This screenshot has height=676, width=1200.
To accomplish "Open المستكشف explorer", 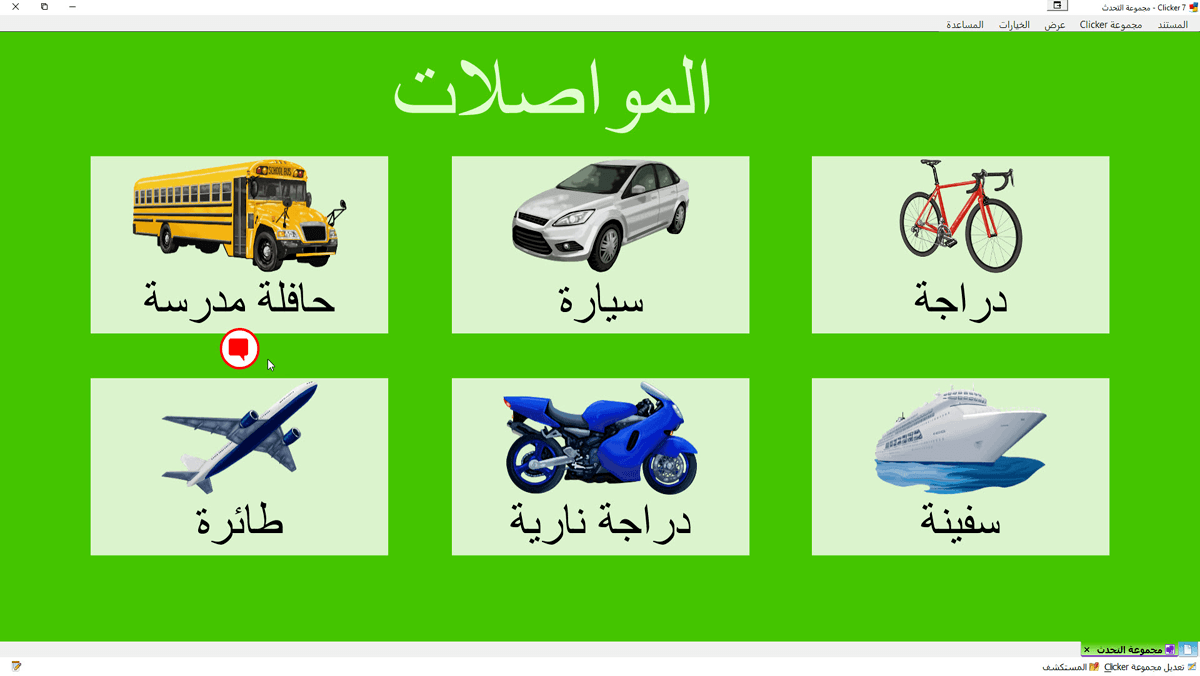I will tap(1070, 667).
